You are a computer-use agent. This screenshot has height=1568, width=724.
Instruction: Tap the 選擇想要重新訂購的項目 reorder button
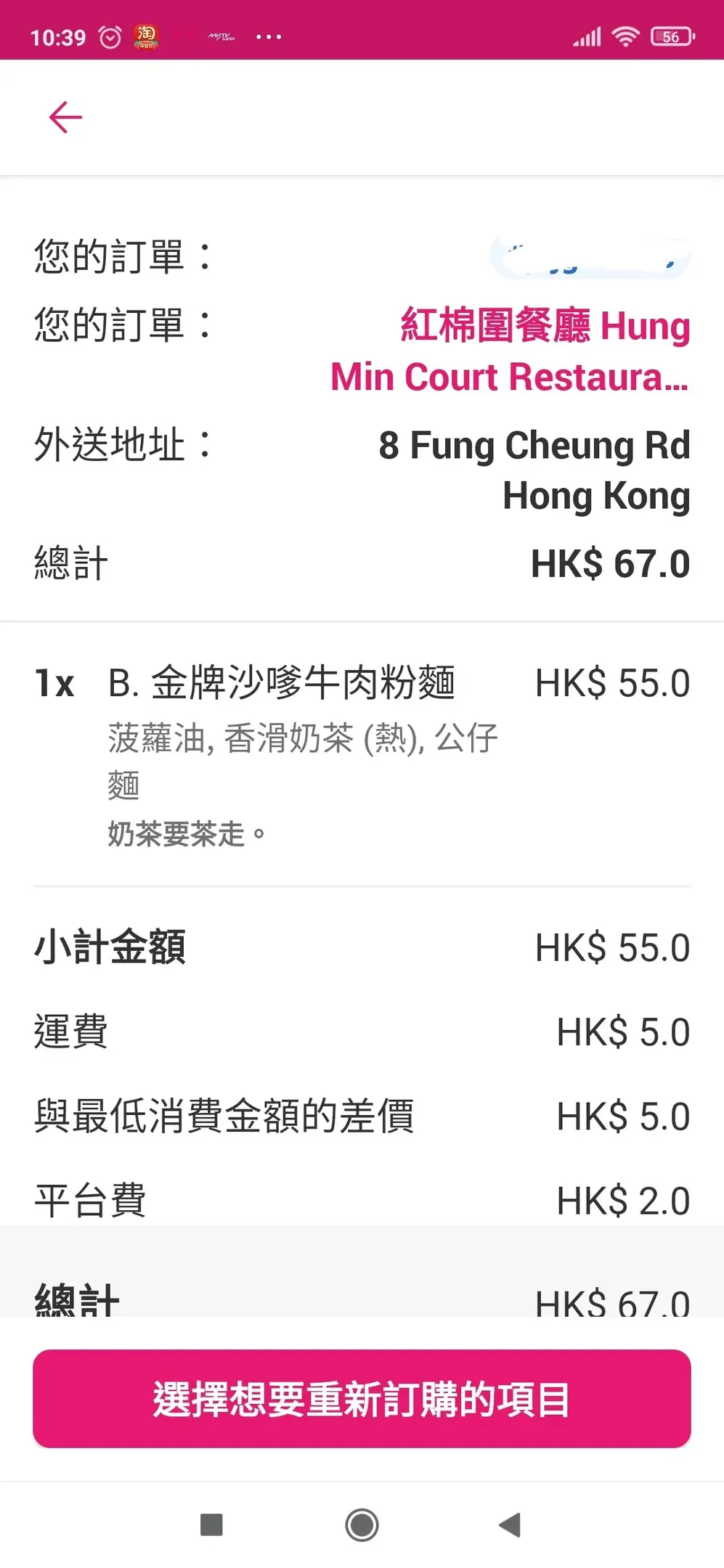[x=362, y=1398]
